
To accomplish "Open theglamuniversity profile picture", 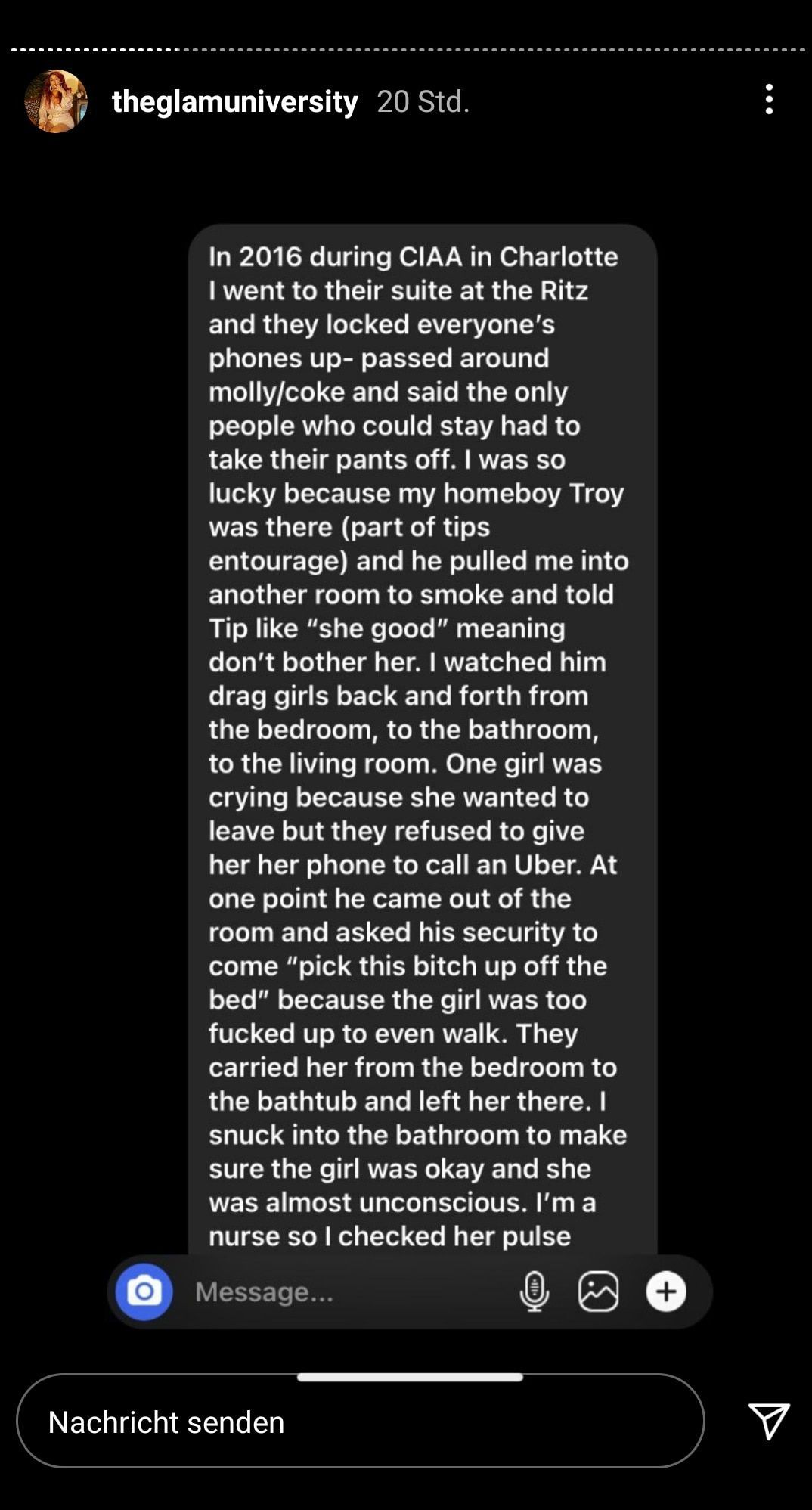I will pos(56,101).
